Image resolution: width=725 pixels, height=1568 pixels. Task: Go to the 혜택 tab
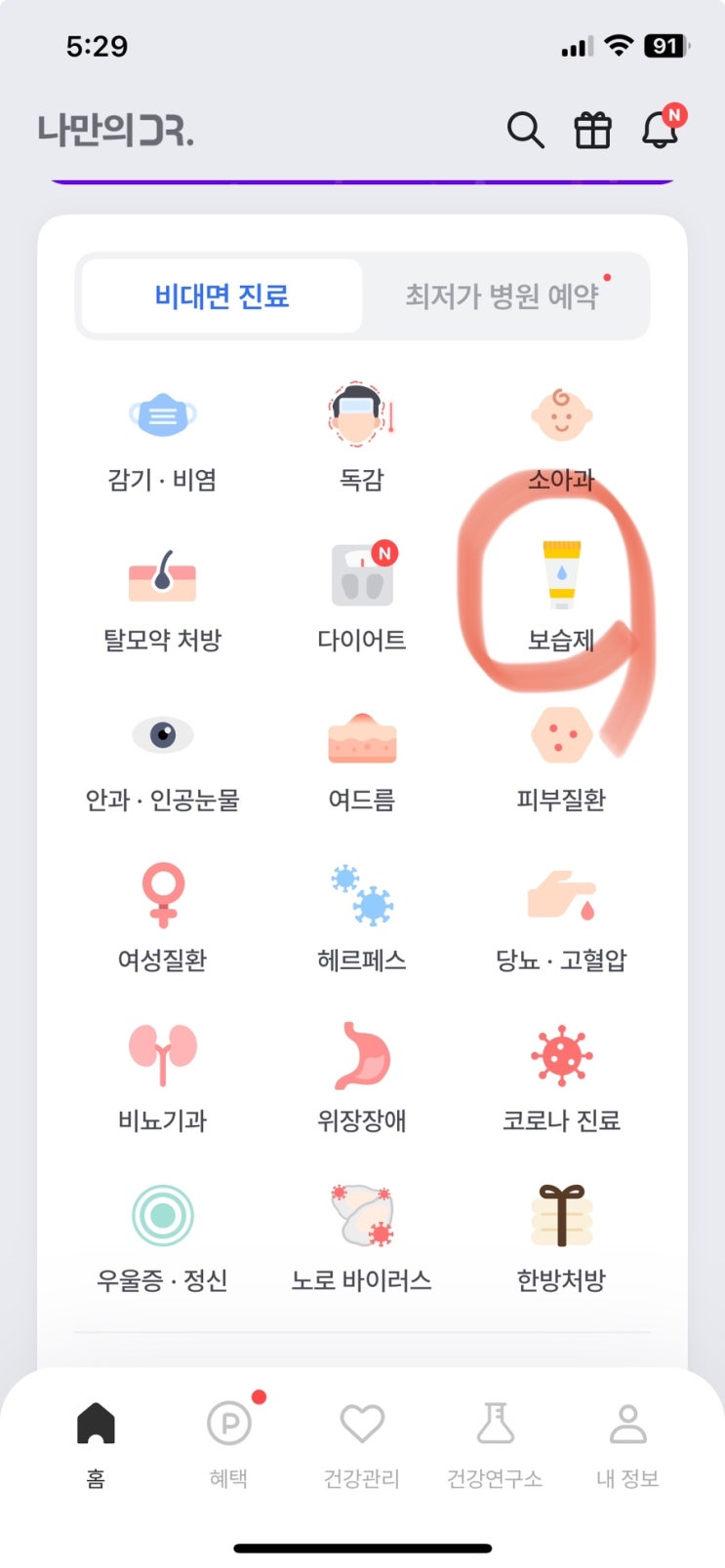[x=229, y=1444]
